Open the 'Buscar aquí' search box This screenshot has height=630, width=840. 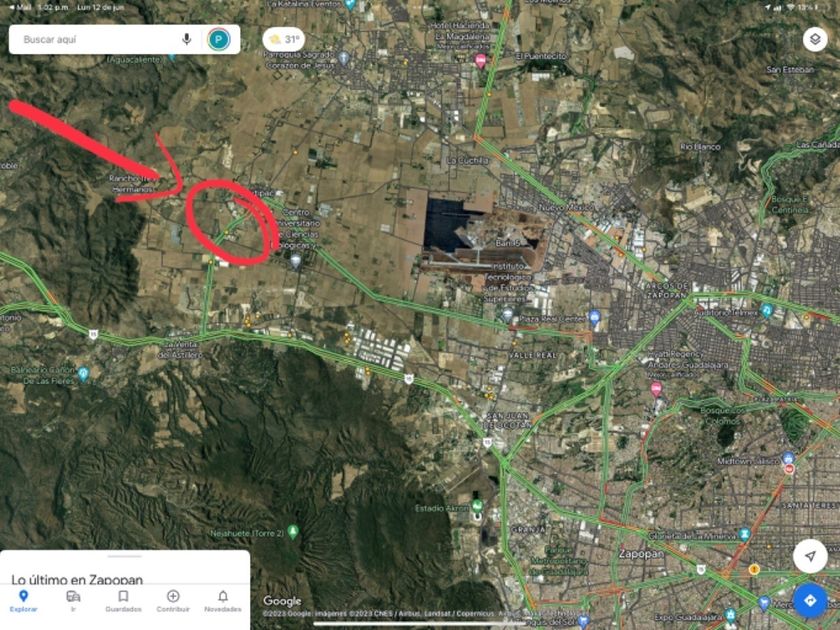click(95, 39)
